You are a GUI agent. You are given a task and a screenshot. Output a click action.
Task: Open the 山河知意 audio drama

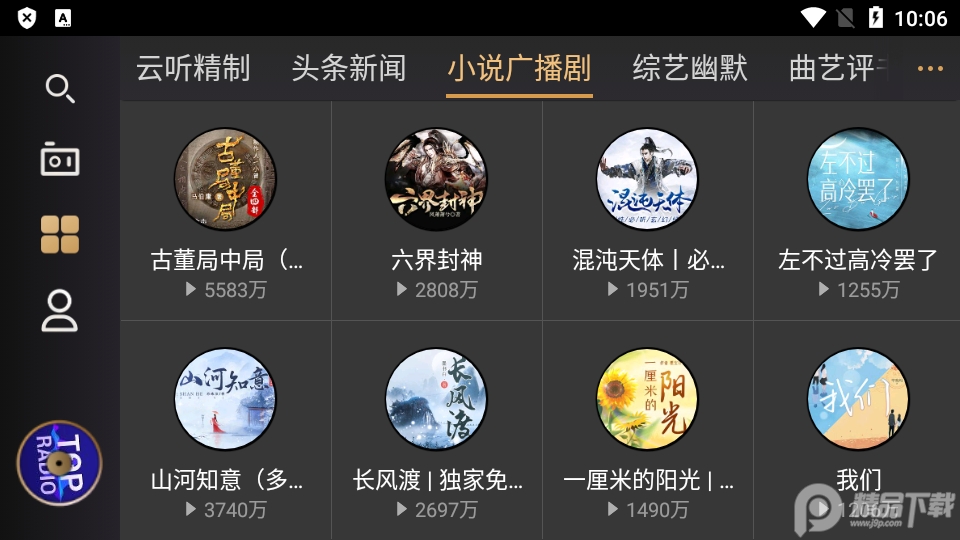(226, 400)
